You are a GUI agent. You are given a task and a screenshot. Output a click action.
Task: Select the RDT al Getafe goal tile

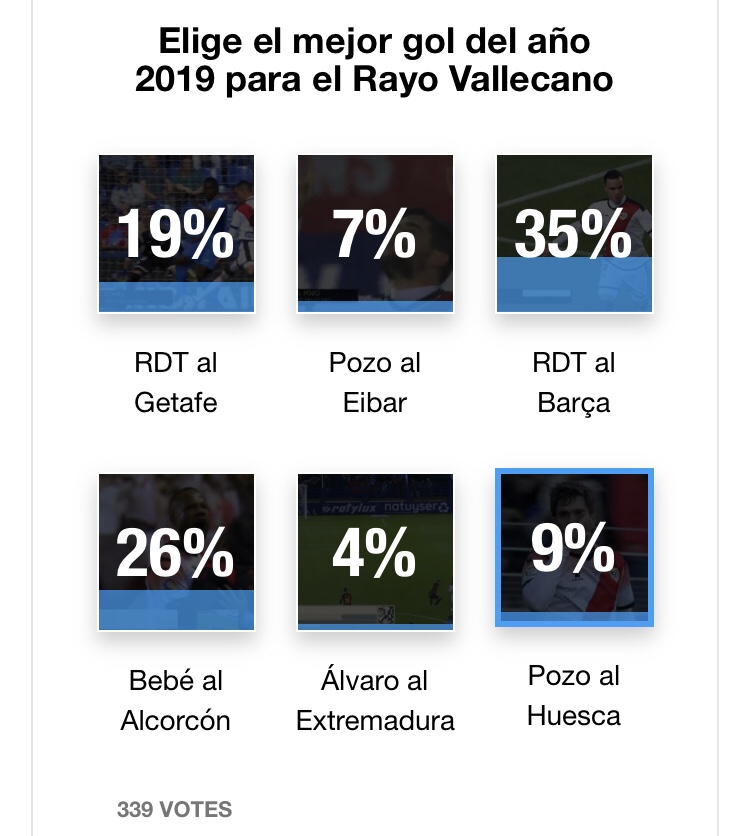click(176, 234)
